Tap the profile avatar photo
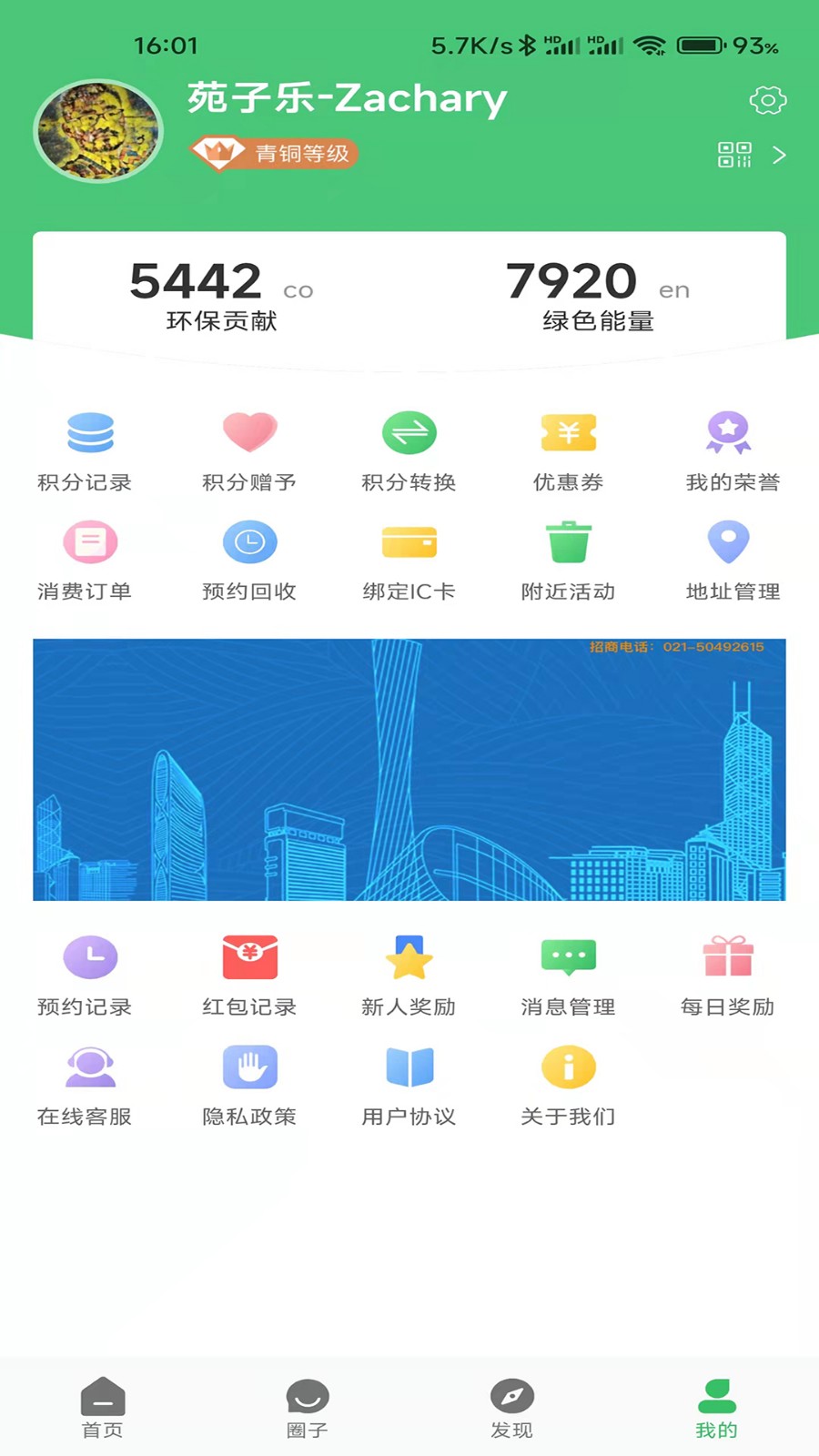The height and width of the screenshot is (1456, 819). [98, 131]
